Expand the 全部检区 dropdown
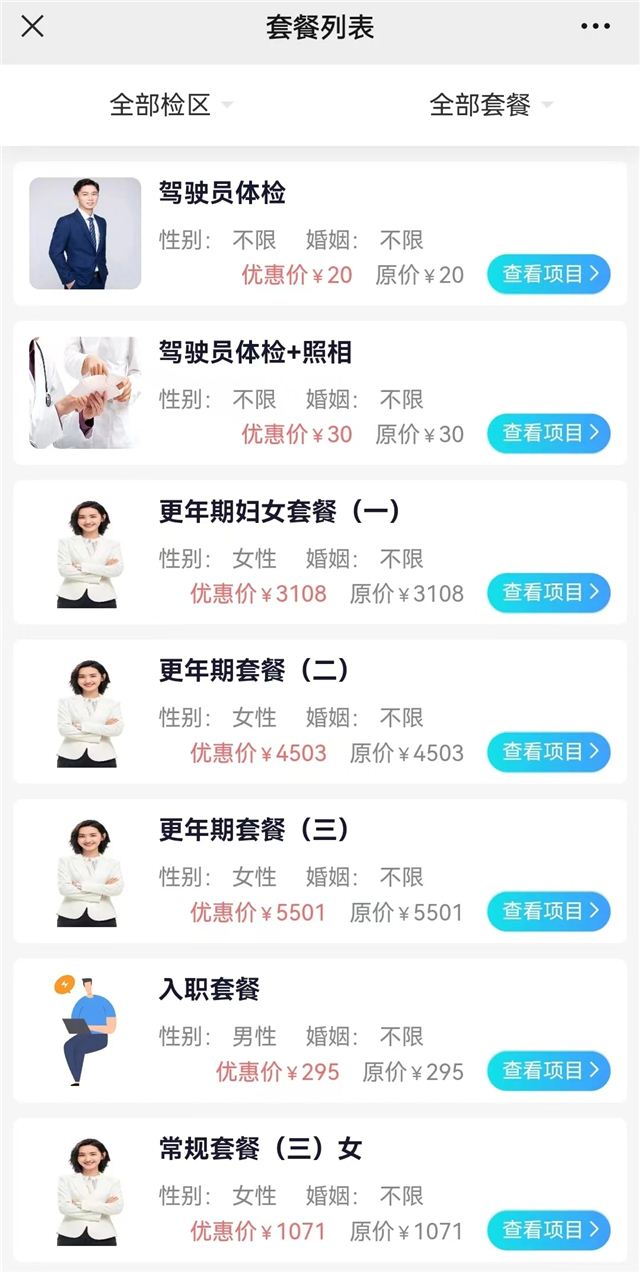640x1273 pixels. point(170,105)
